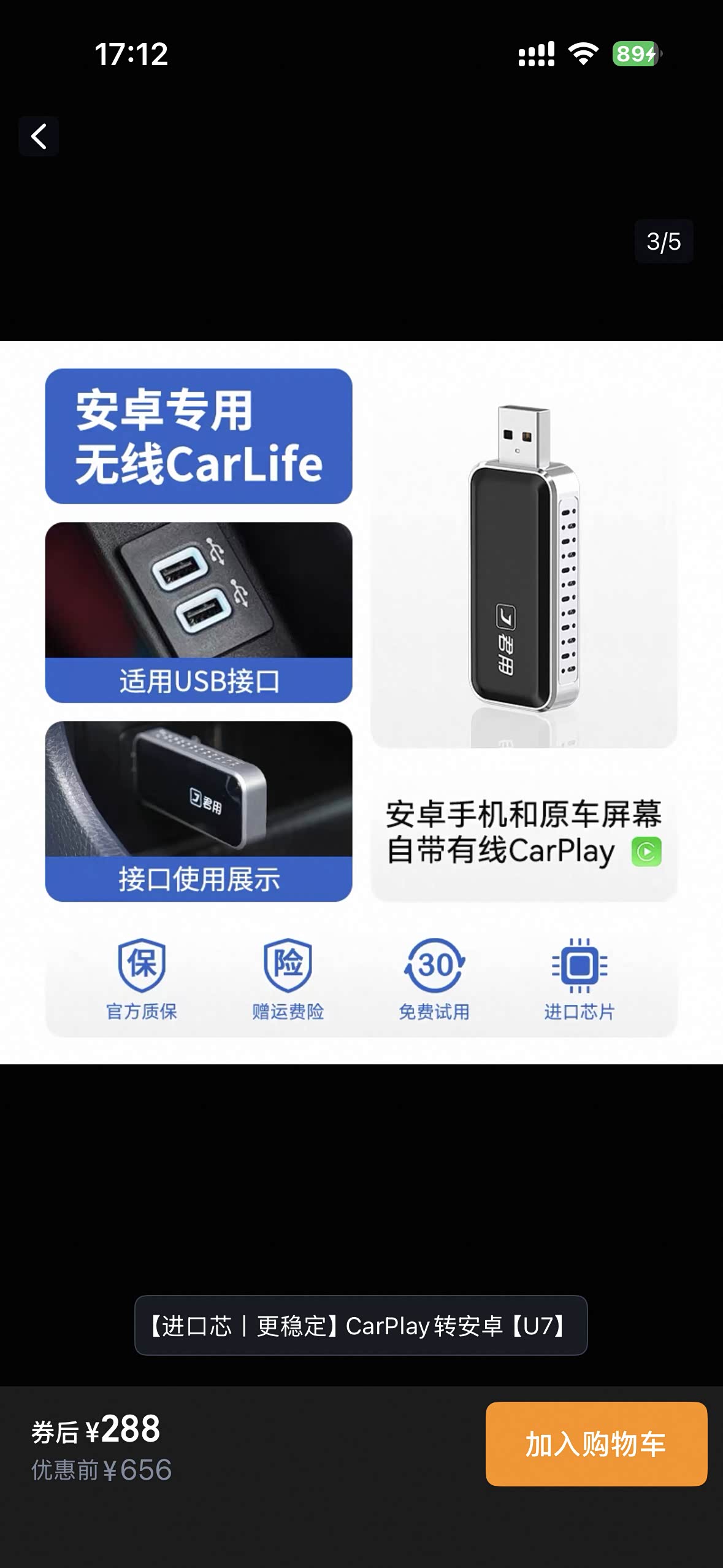This screenshot has width=723, height=1568.
Task: Click the back chevron arrow
Action: click(39, 135)
